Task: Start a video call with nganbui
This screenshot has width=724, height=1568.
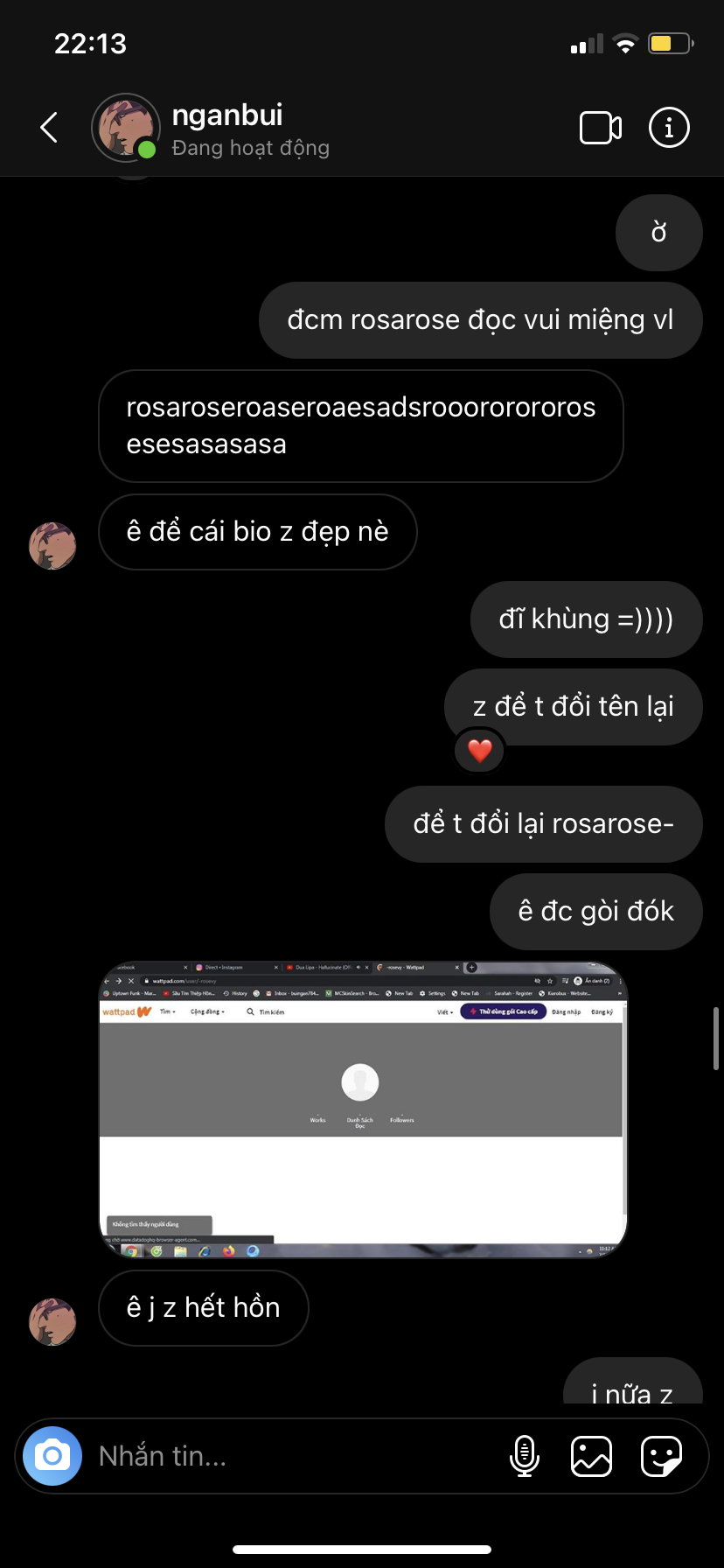Action: click(601, 128)
